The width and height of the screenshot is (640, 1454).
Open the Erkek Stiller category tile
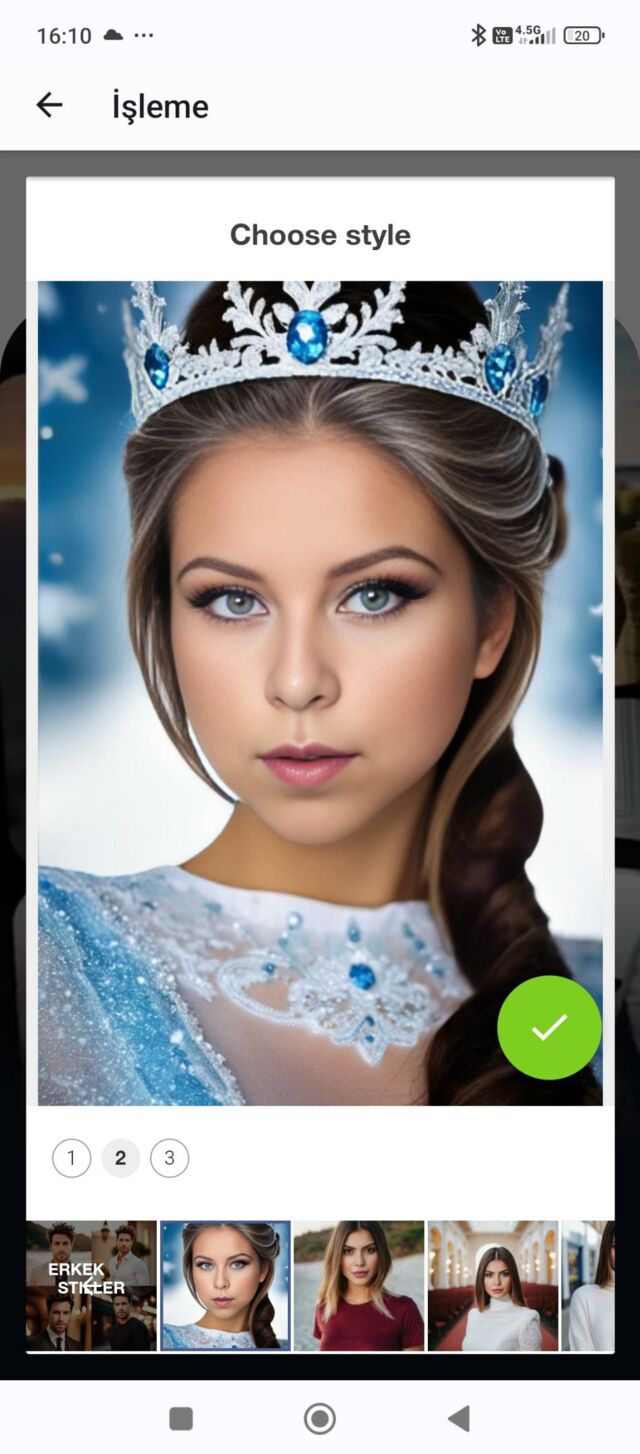(x=91, y=1286)
